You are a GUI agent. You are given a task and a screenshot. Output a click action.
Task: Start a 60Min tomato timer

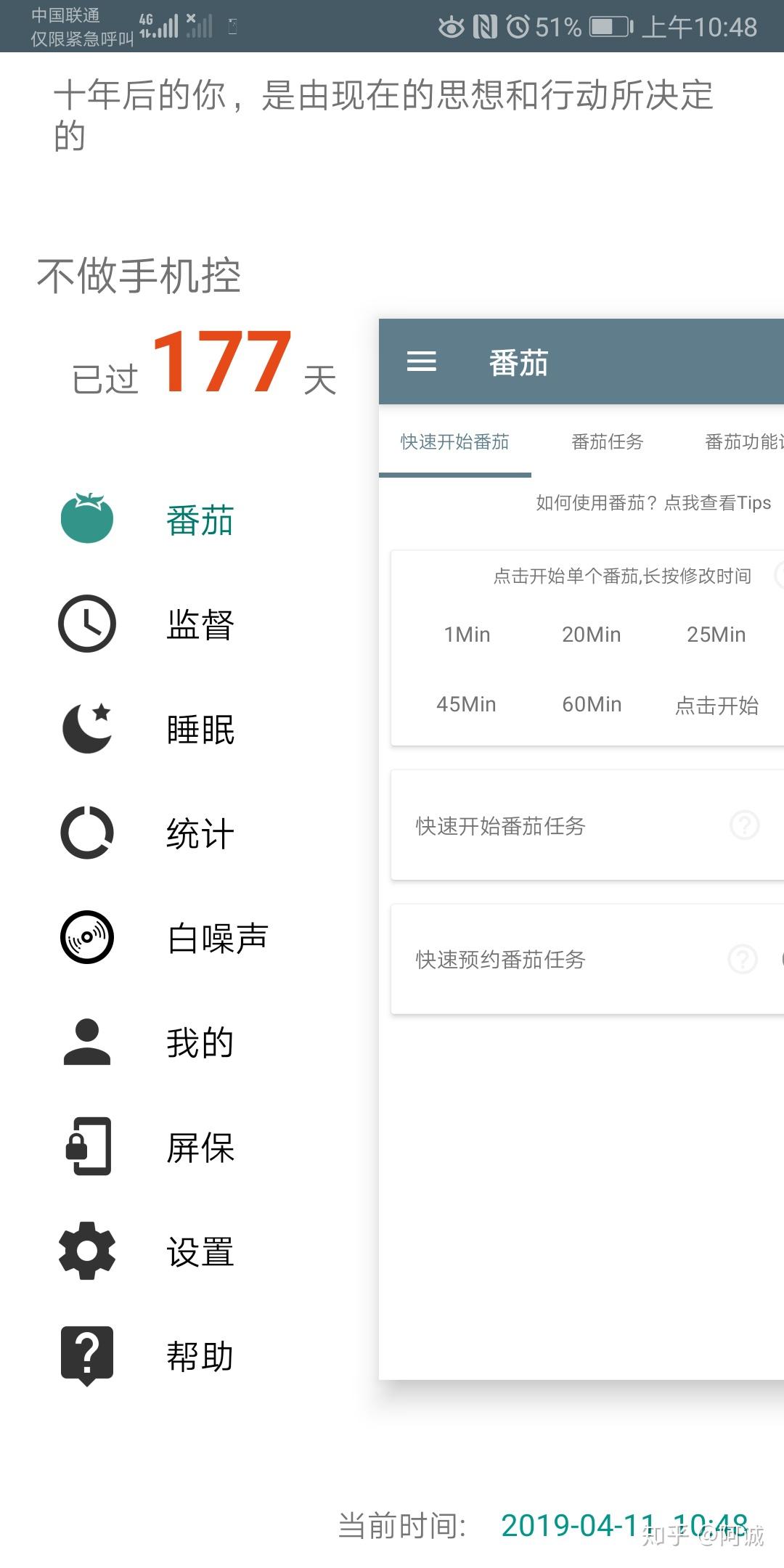592,704
